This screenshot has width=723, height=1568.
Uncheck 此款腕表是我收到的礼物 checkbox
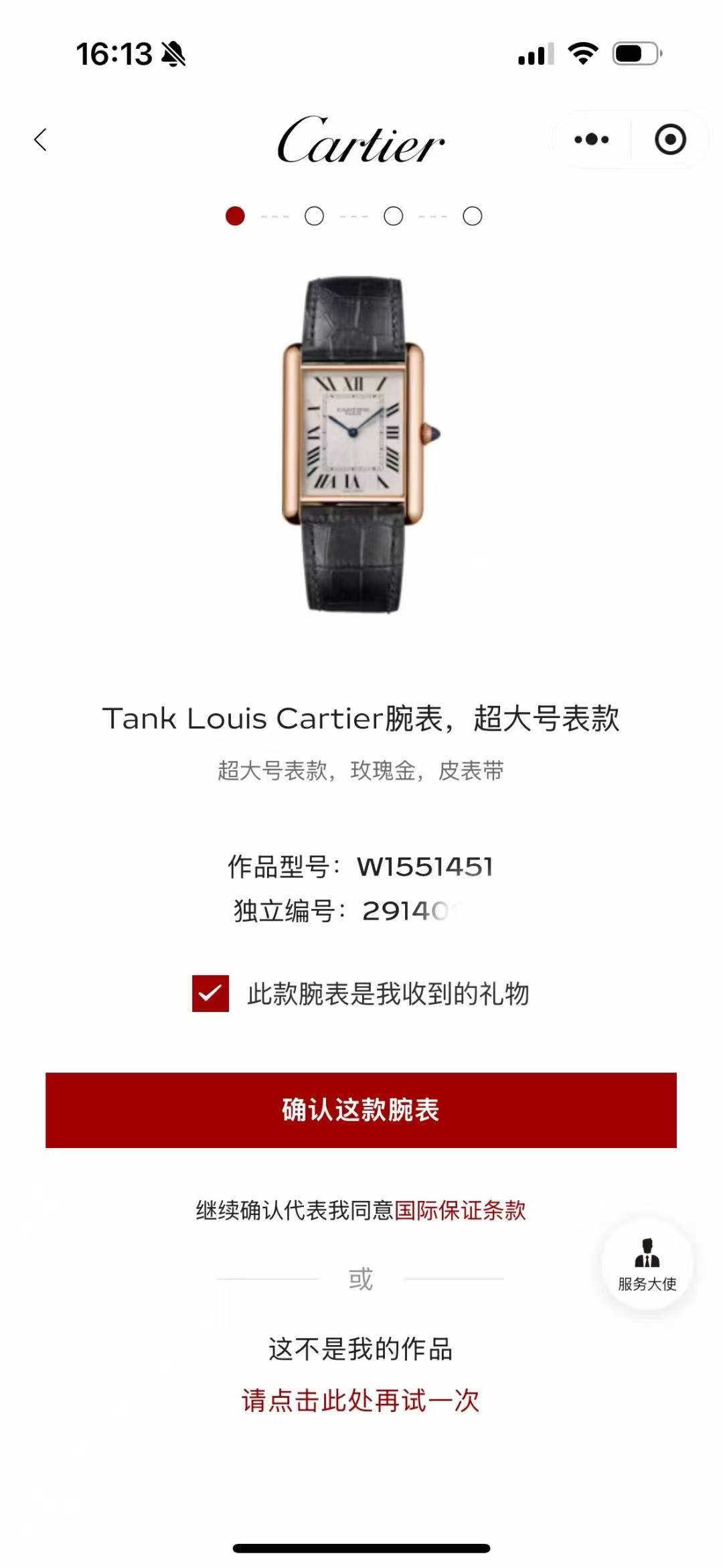pyautogui.click(x=210, y=993)
